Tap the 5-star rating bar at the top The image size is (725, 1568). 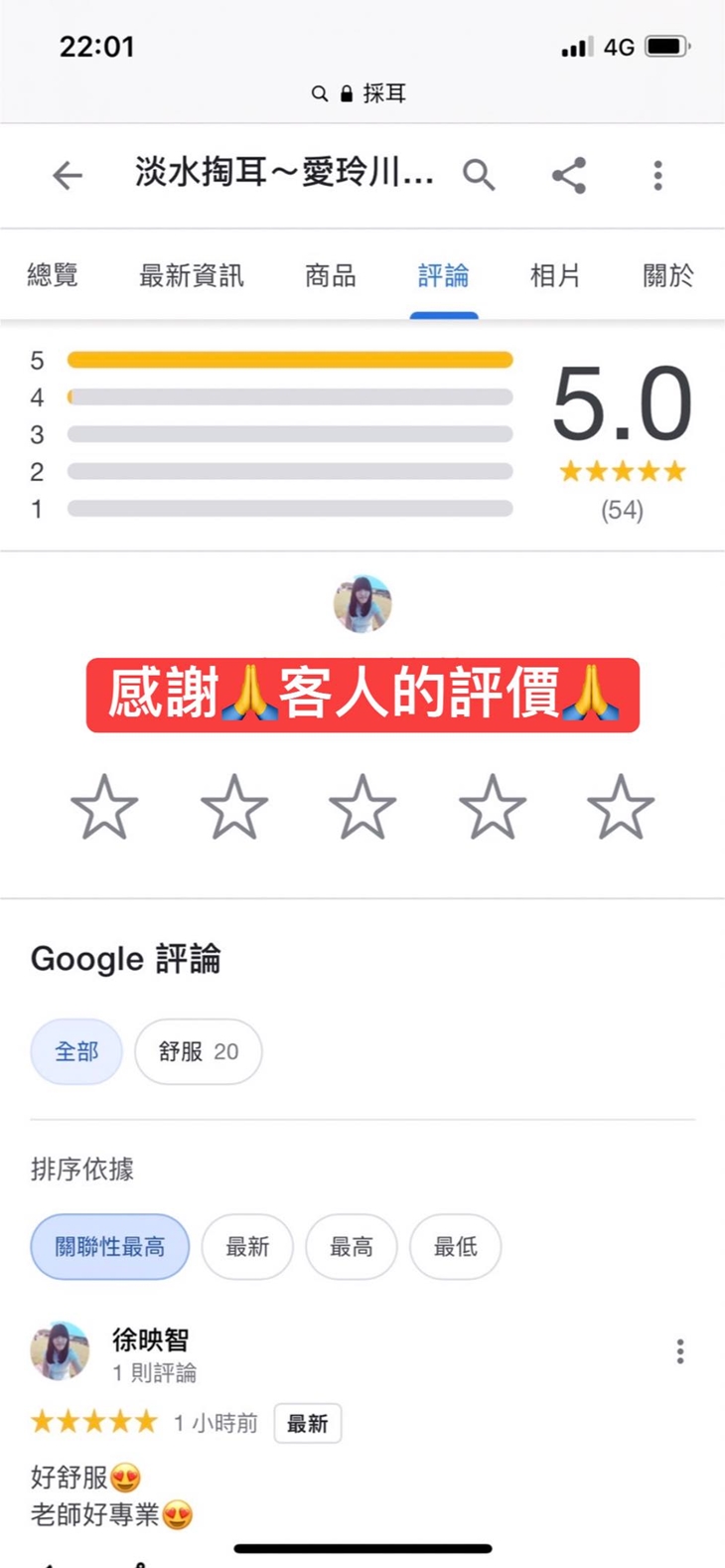pos(289,360)
